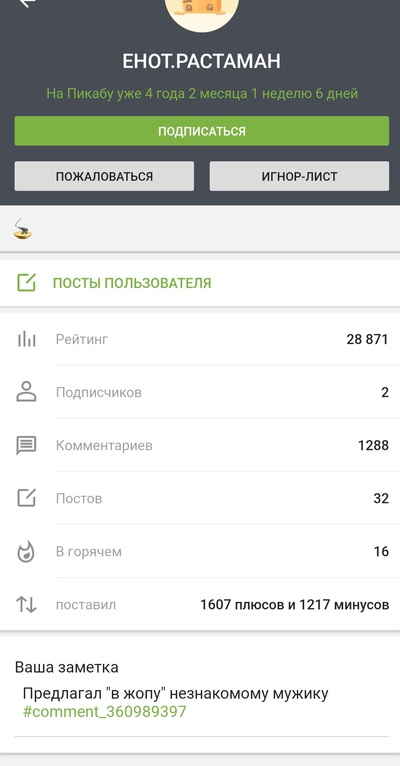The height and width of the screenshot is (766, 400).
Task: Open ПОСТЫ ПОЛЬЗОВАТЕЛЯ
Action: [200, 283]
